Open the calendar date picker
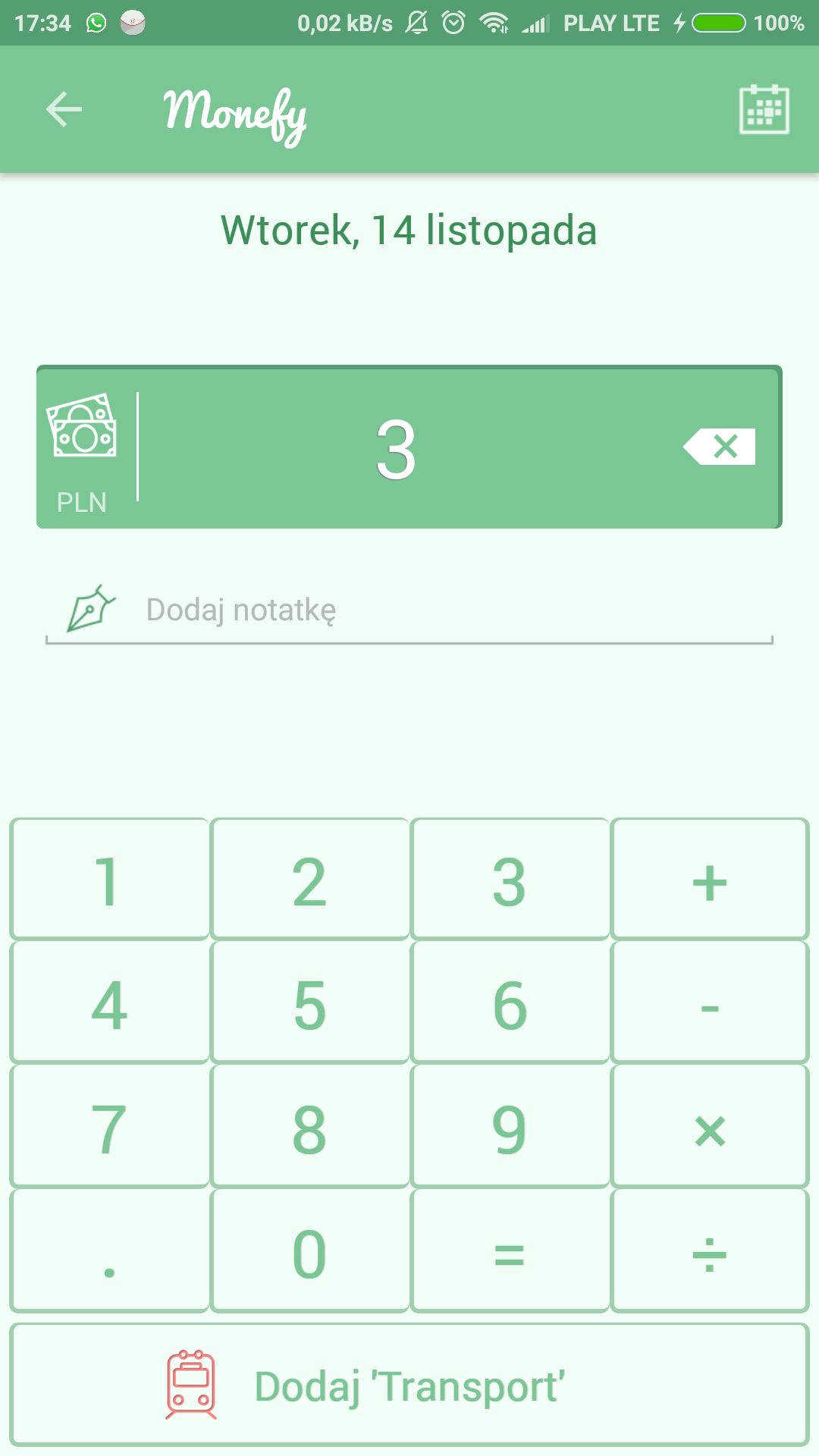Image resolution: width=819 pixels, height=1456 pixels. [764, 110]
